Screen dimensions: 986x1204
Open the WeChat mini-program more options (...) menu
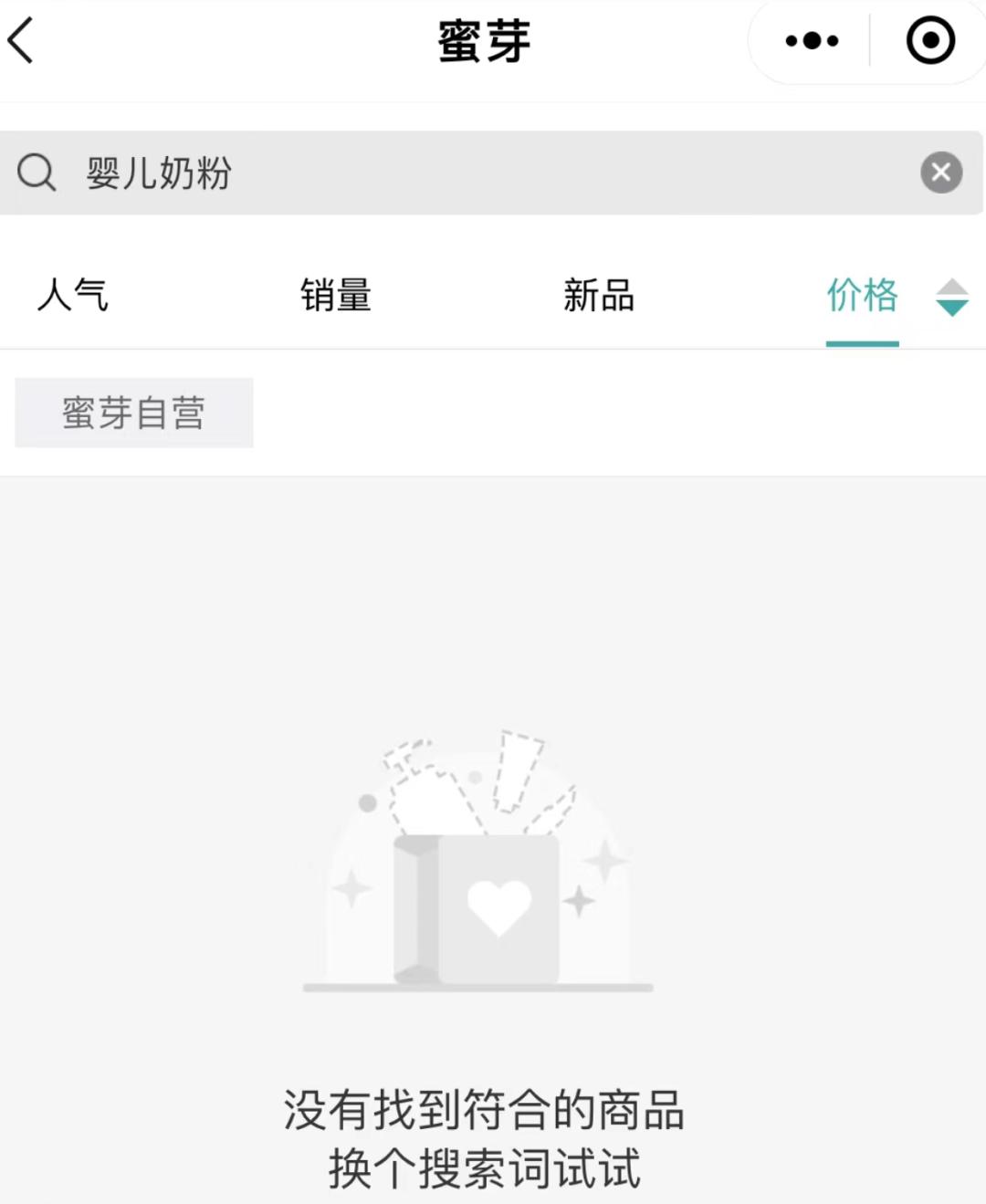click(809, 40)
